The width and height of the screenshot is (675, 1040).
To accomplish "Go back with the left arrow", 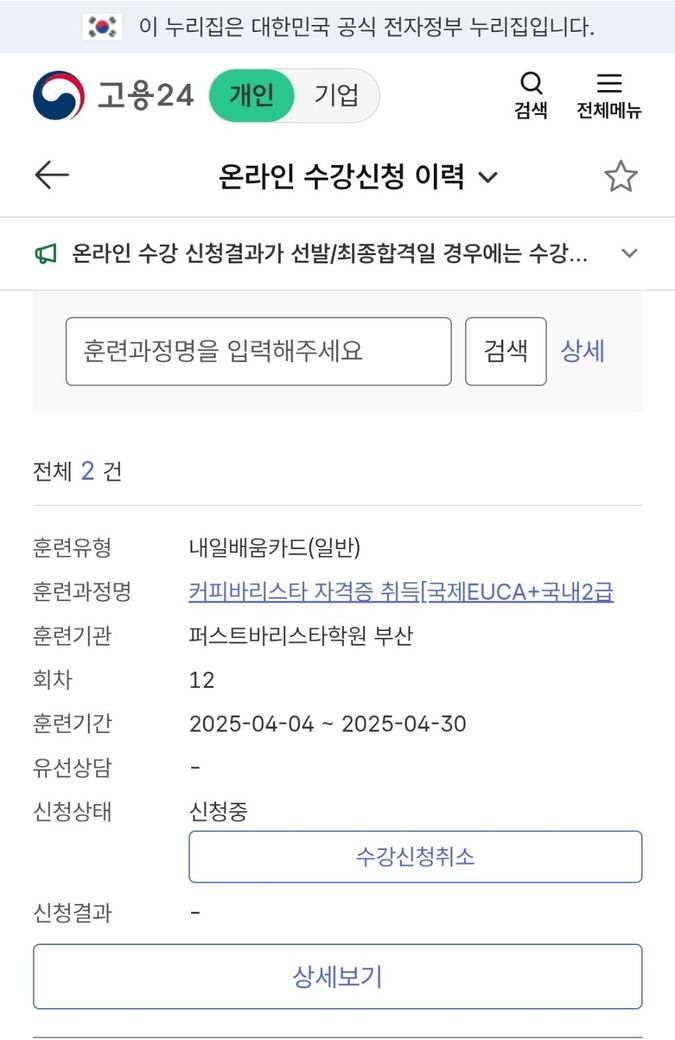I will coord(52,176).
